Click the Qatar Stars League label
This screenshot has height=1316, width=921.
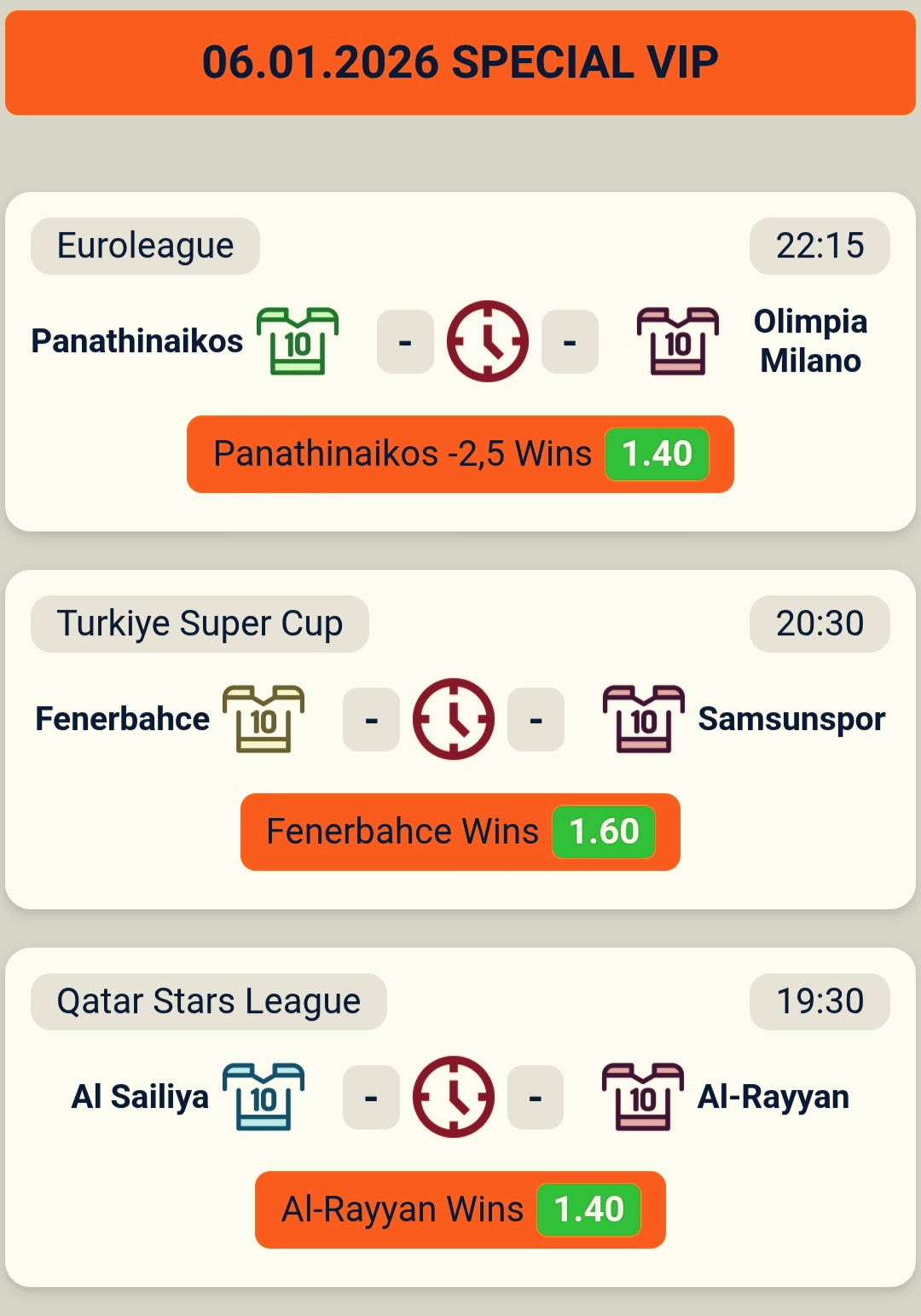point(208,1002)
